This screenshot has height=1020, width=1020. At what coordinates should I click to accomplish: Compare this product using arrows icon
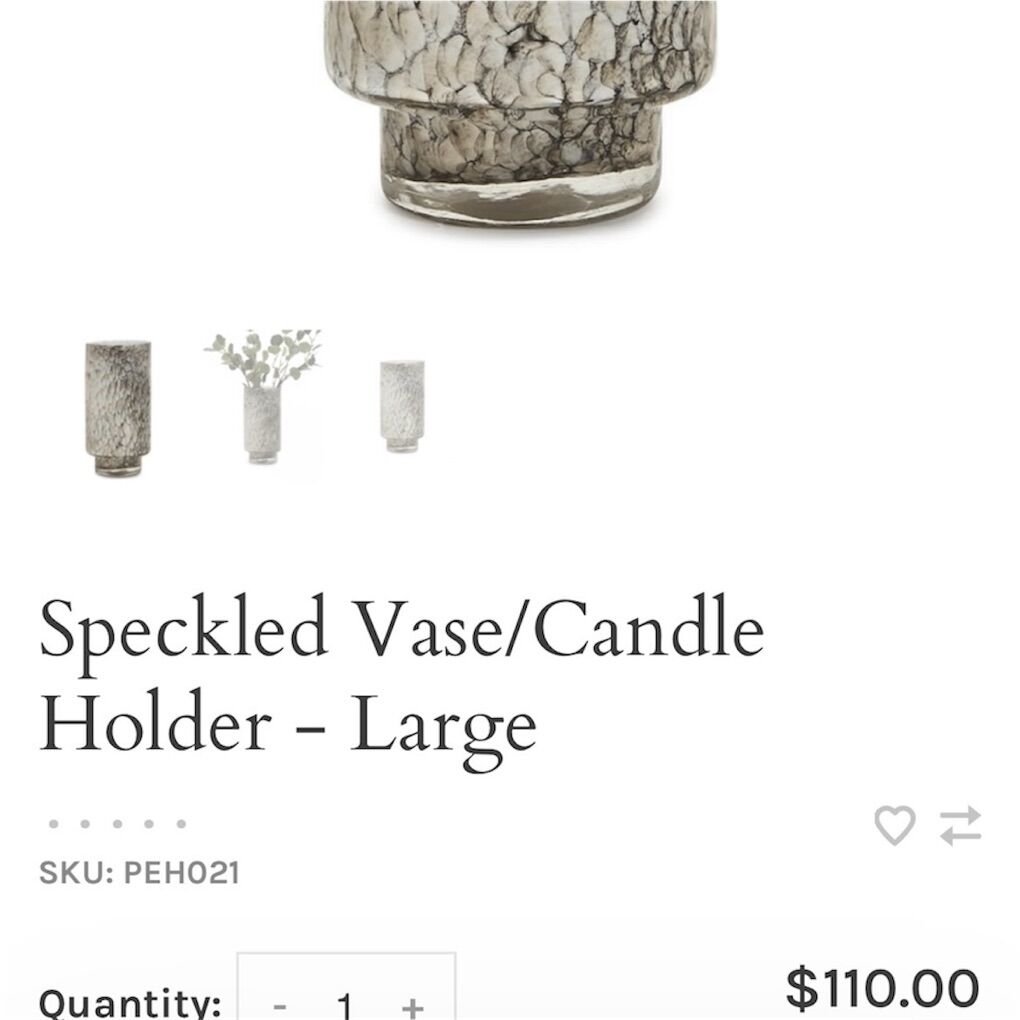pyautogui.click(x=960, y=826)
